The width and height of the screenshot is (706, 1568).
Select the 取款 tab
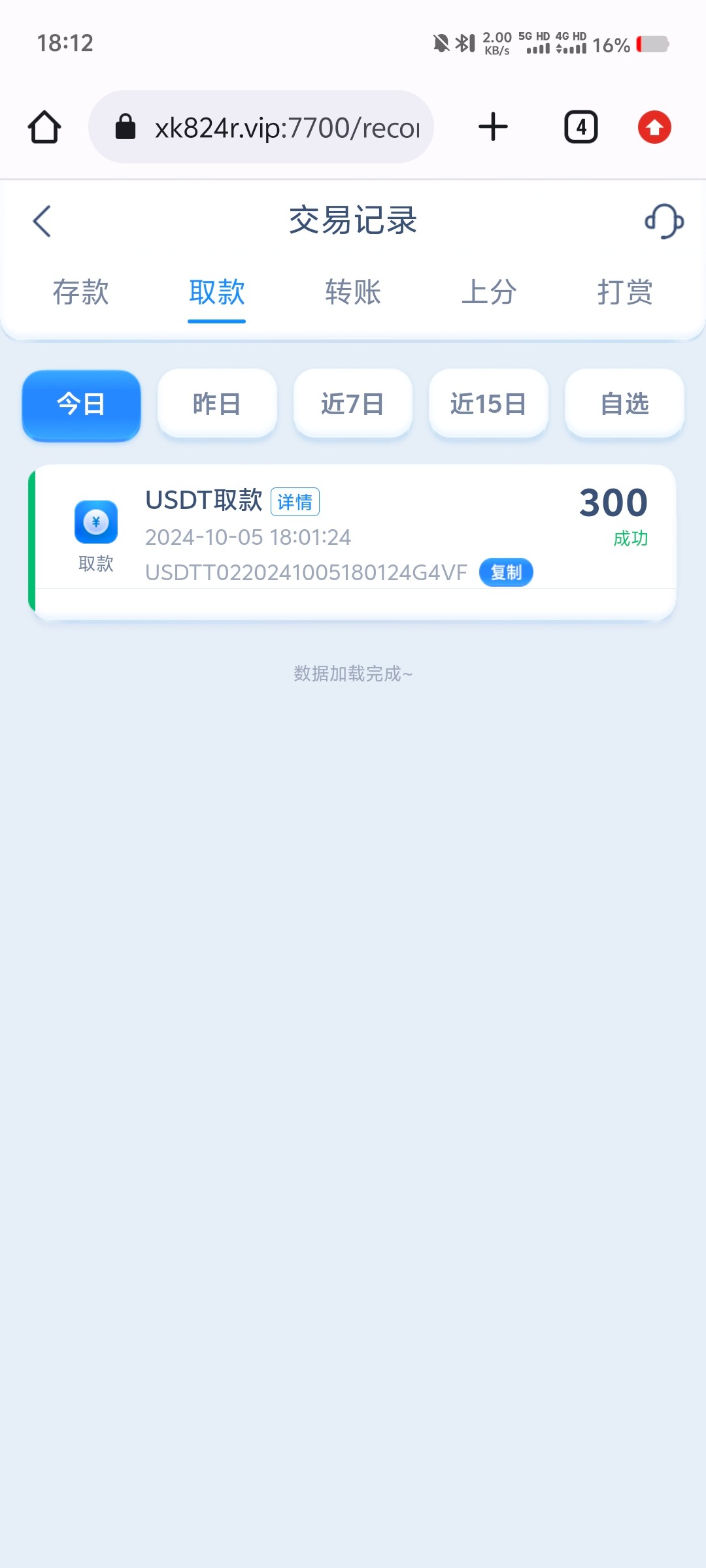click(x=216, y=291)
